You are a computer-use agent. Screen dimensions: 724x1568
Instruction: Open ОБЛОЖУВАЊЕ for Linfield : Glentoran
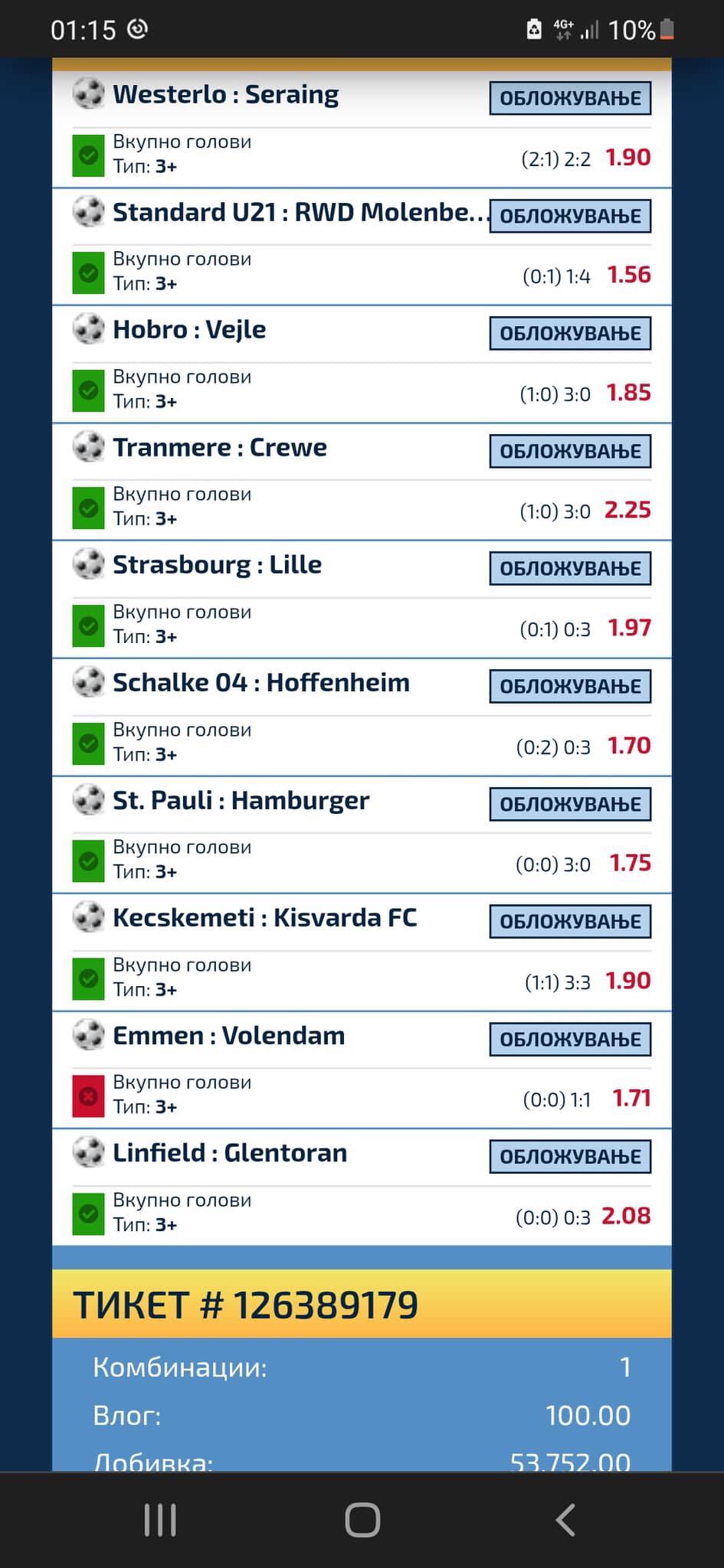570,1156
